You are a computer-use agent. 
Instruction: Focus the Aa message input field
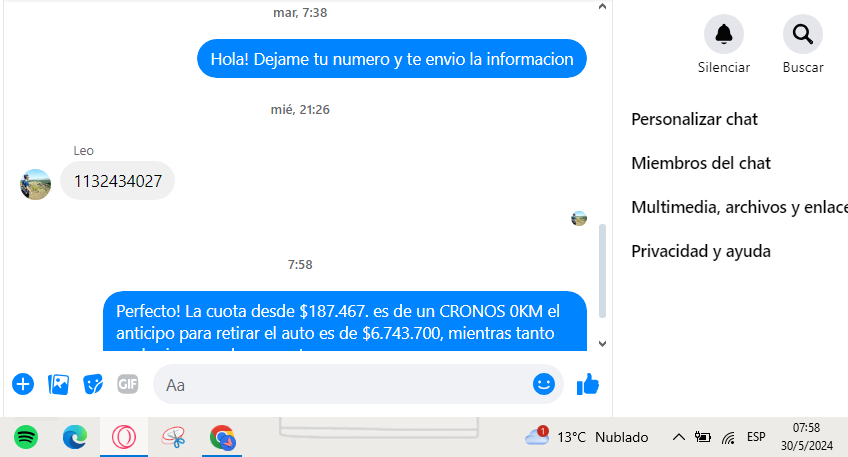pyautogui.click(x=340, y=384)
